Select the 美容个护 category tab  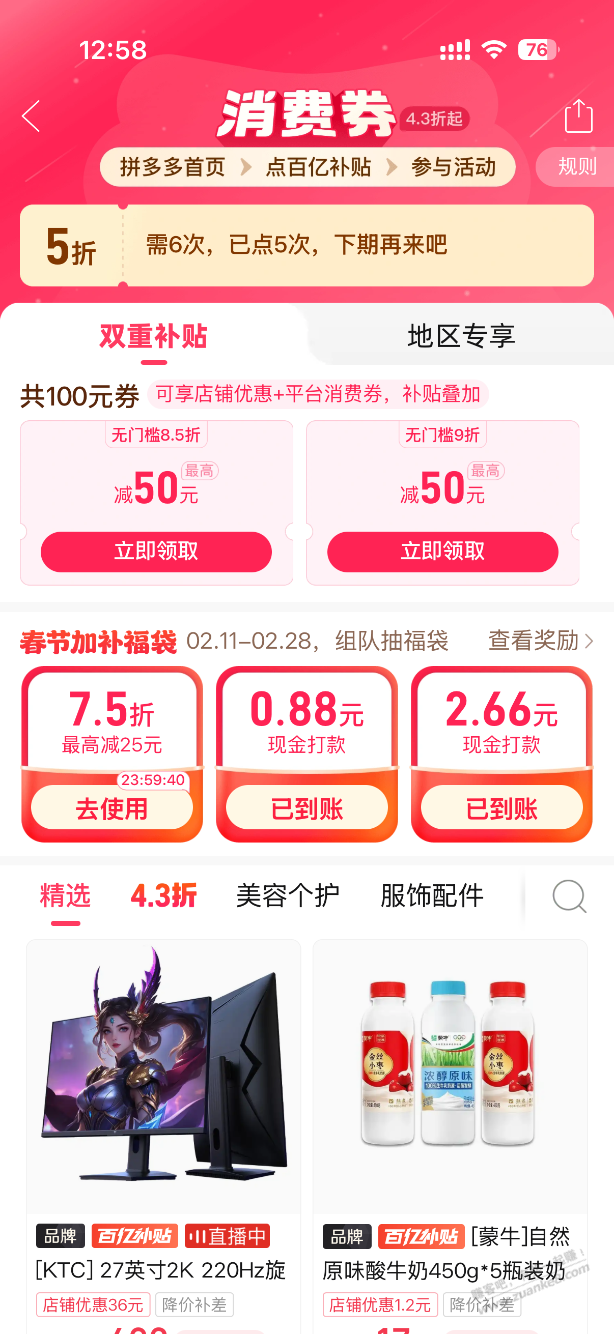coord(287,896)
